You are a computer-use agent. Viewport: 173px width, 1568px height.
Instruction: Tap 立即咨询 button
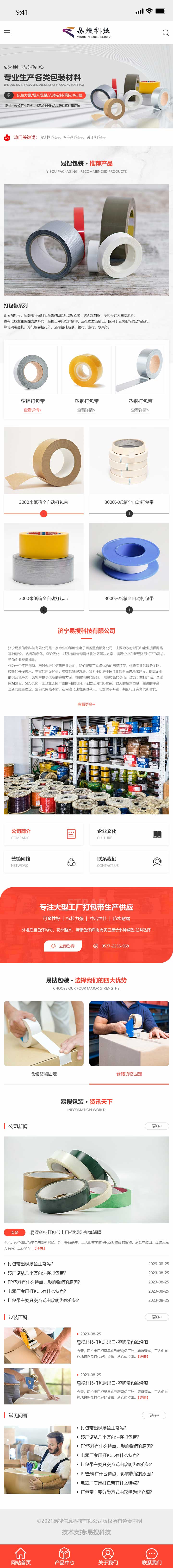pos(63,945)
